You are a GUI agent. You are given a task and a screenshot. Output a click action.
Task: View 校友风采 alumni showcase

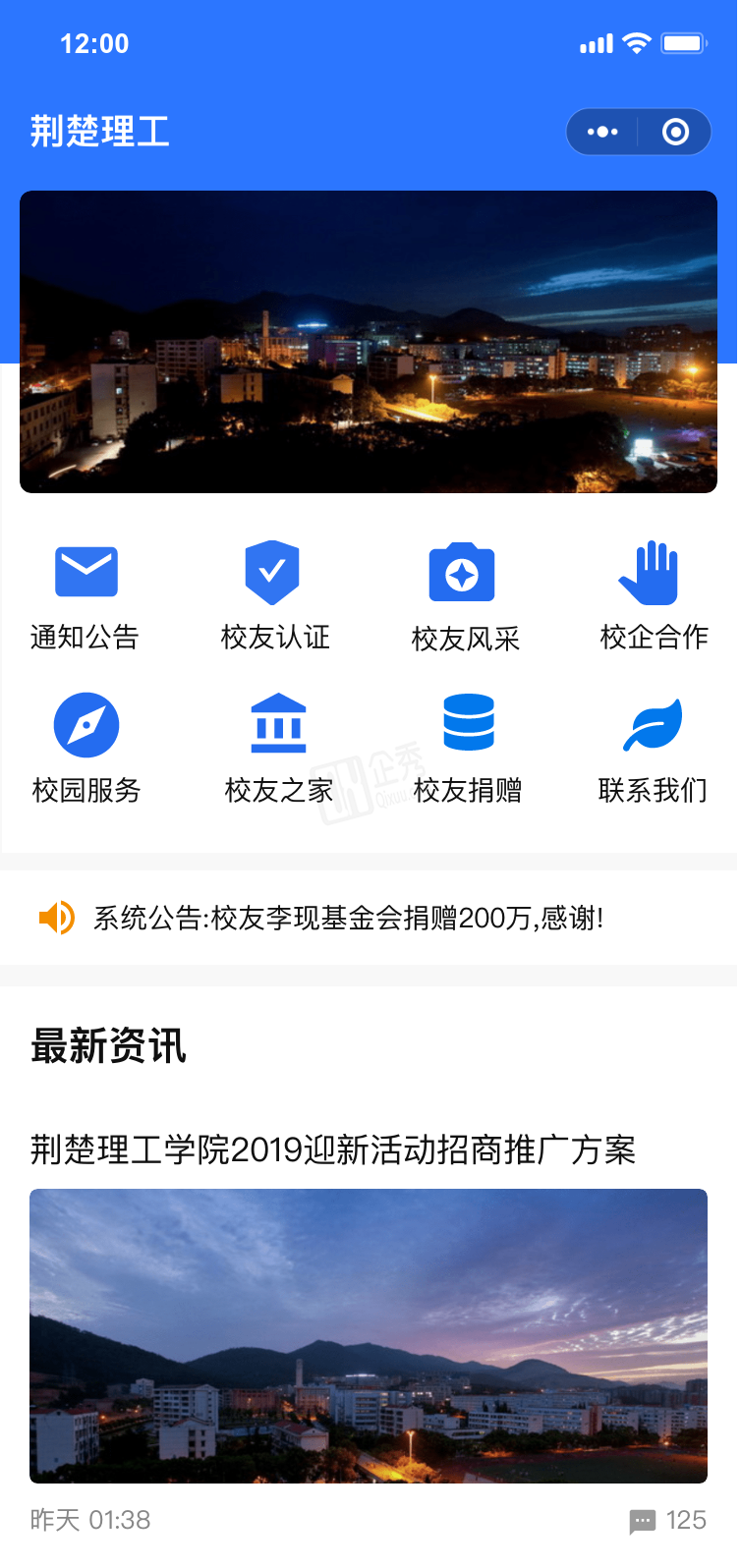[x=464, y=595]
